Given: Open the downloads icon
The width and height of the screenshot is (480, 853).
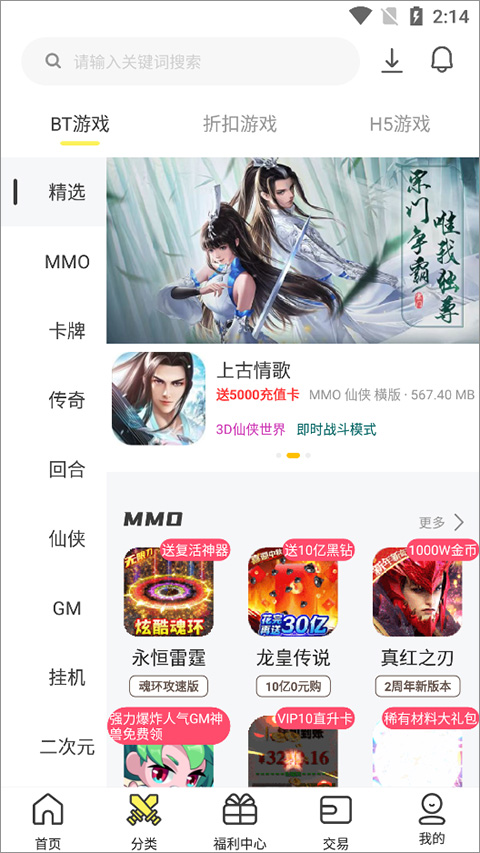Looking at the screenshot, I should 392,60.
